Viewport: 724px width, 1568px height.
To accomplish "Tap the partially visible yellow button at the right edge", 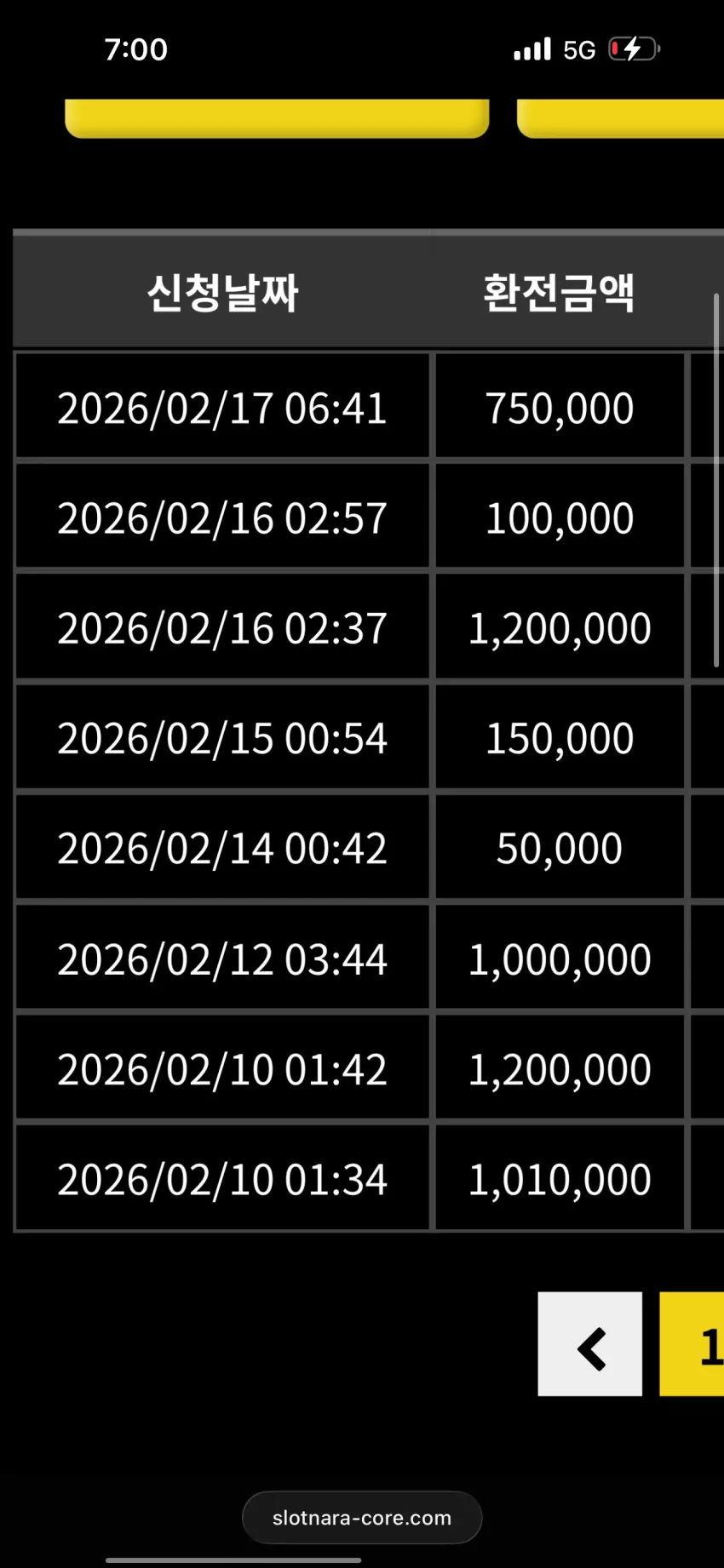I will 621,118.
